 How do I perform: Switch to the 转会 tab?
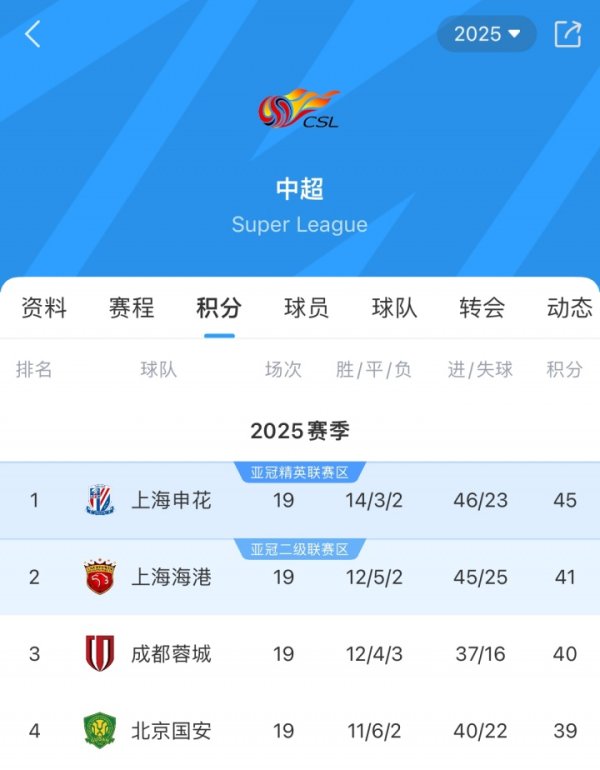[481, 308]
